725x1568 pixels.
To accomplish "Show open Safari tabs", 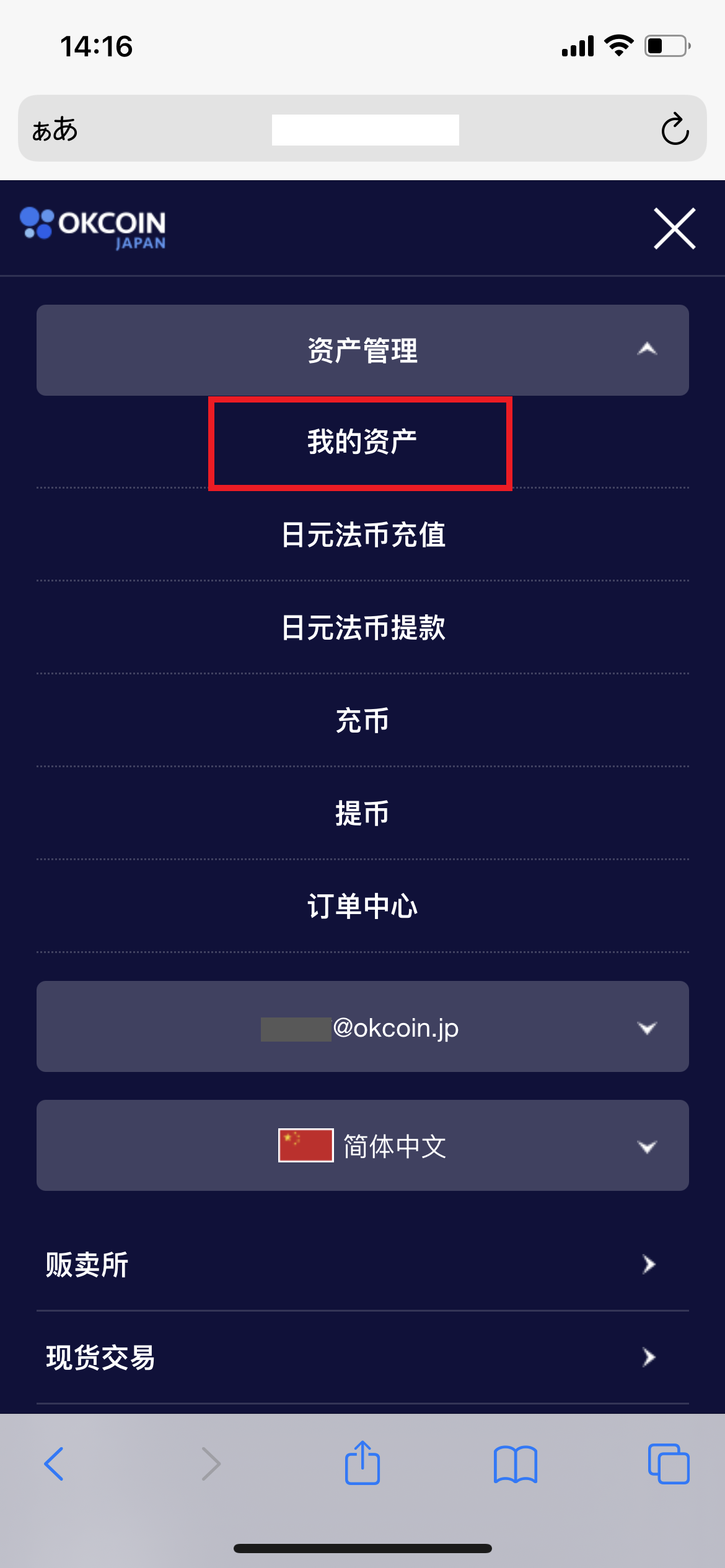I will point(668,1464).
